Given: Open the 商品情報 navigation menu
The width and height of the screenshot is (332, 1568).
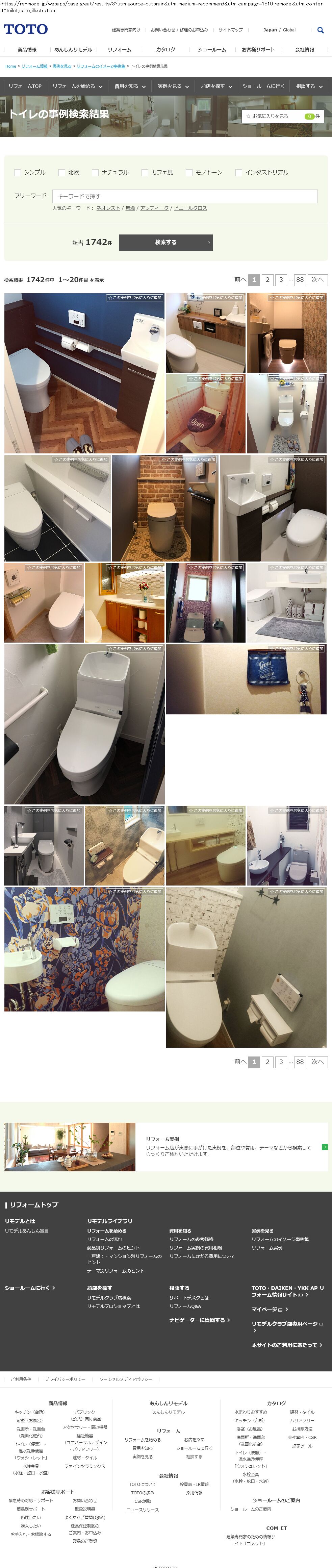Looking at the screenshot, I should click(27, 49).
